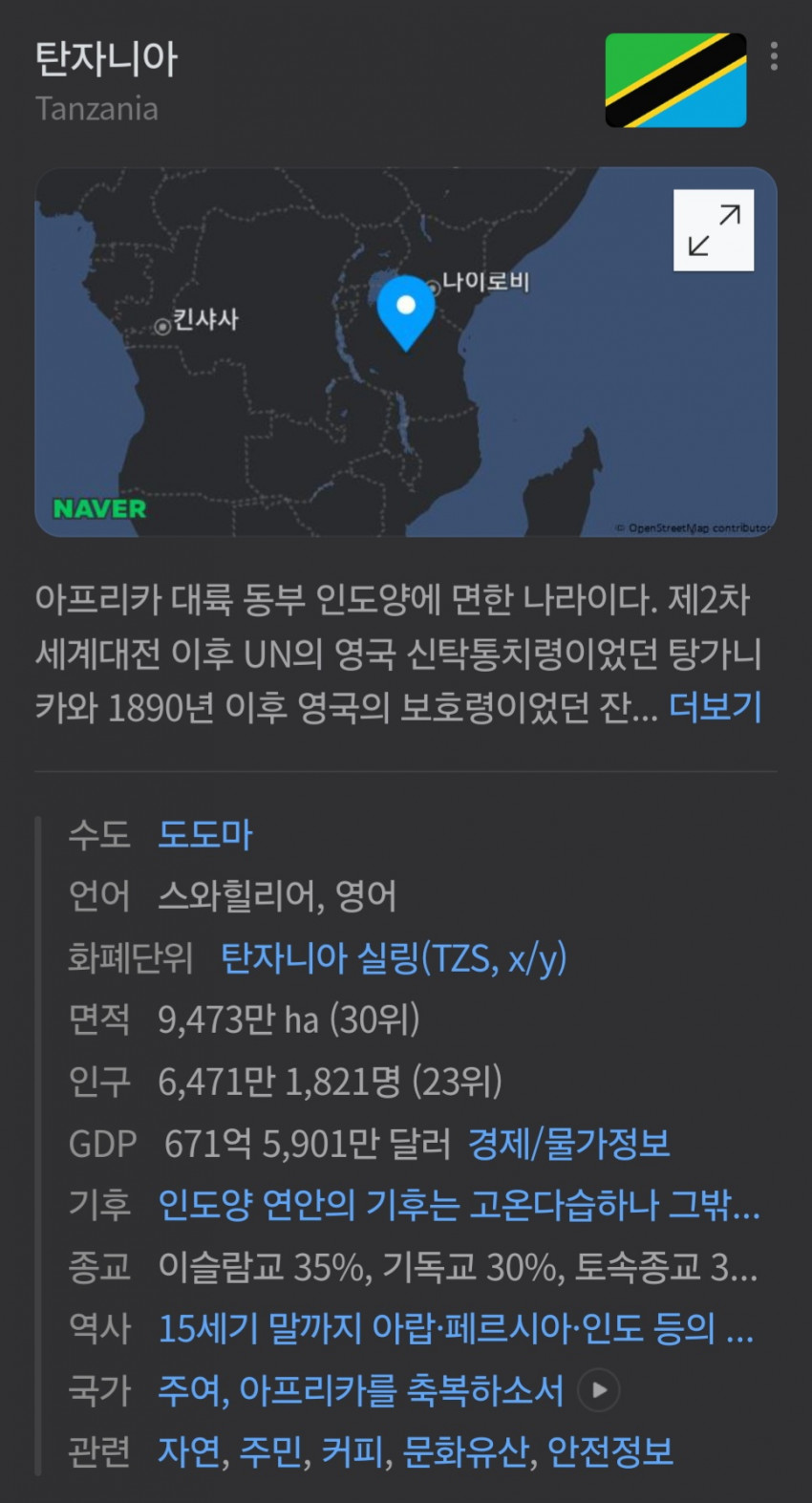Viewport: 812px width, 1503px height.
Task: Play the national anthem
Action: (x=599, y=1390)
